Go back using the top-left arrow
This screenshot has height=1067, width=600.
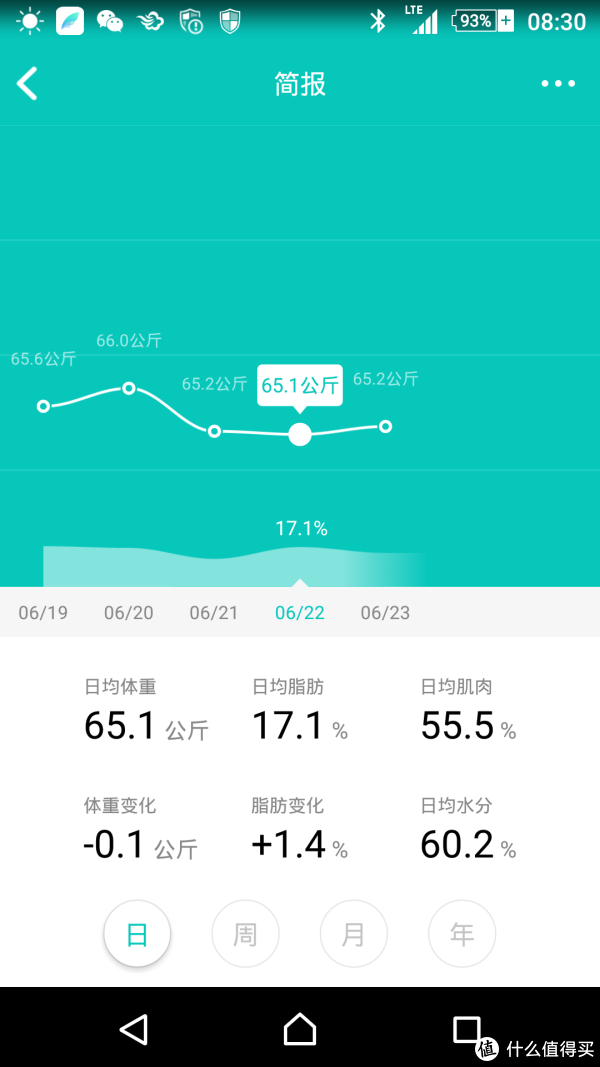pyautogui.click(x=27, y=84)
